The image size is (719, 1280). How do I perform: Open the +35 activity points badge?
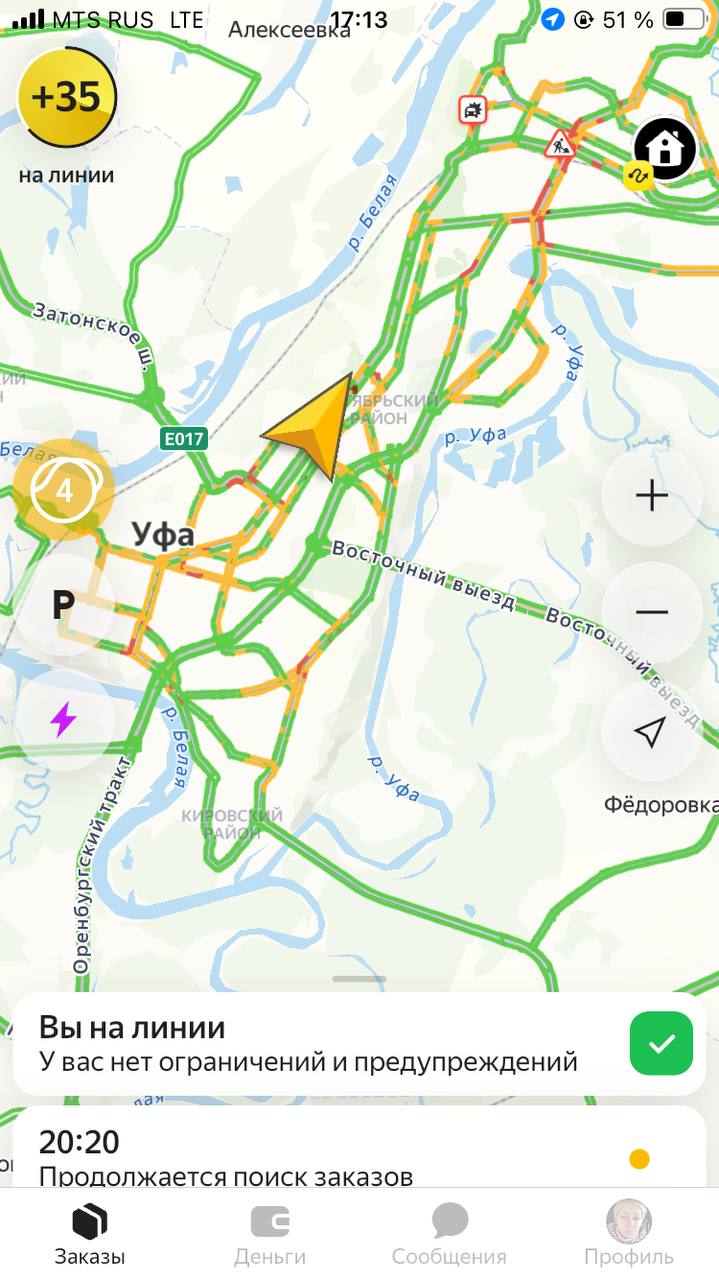click(67, 98)
